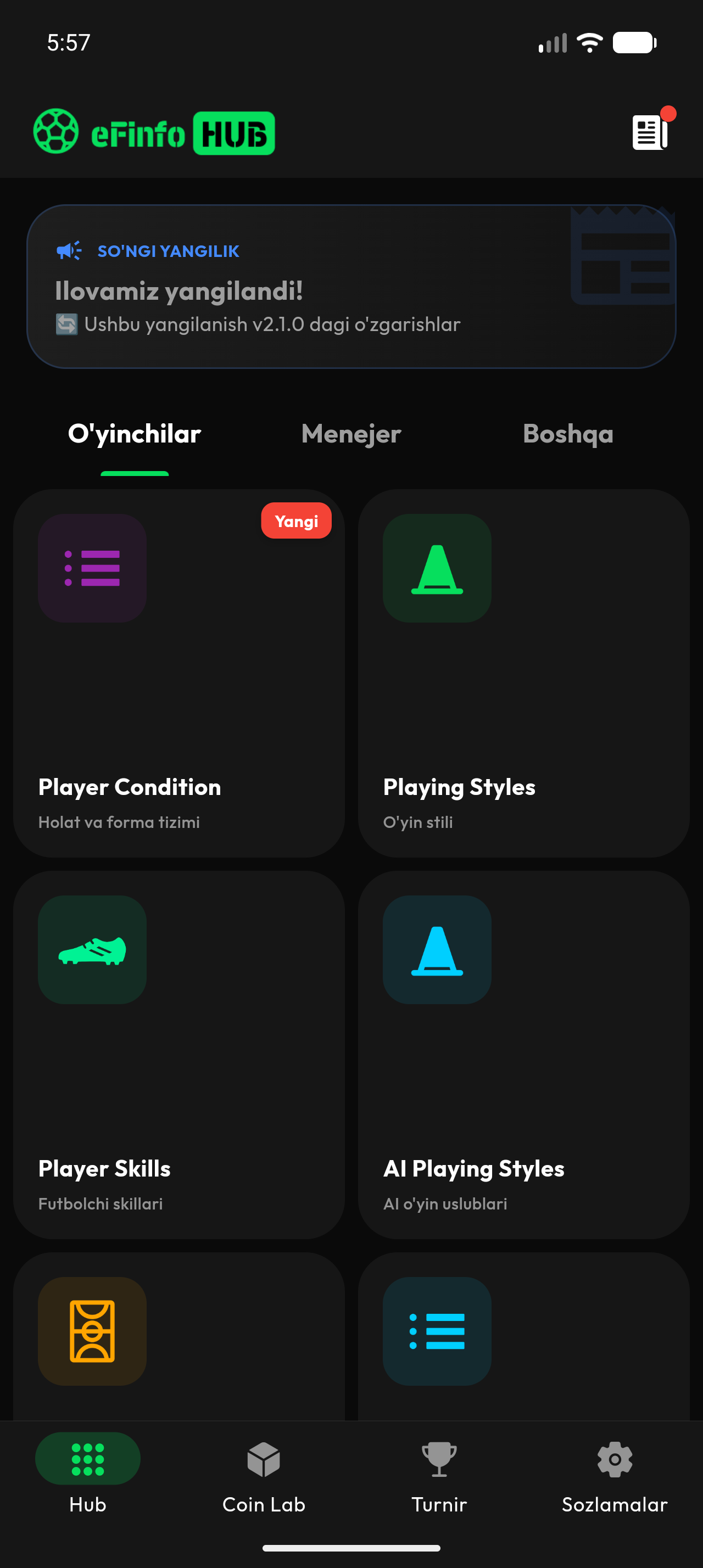The image size is (703, 1568).
Task: Switch to the Menejer tab
Action: [x=351, y=434]
